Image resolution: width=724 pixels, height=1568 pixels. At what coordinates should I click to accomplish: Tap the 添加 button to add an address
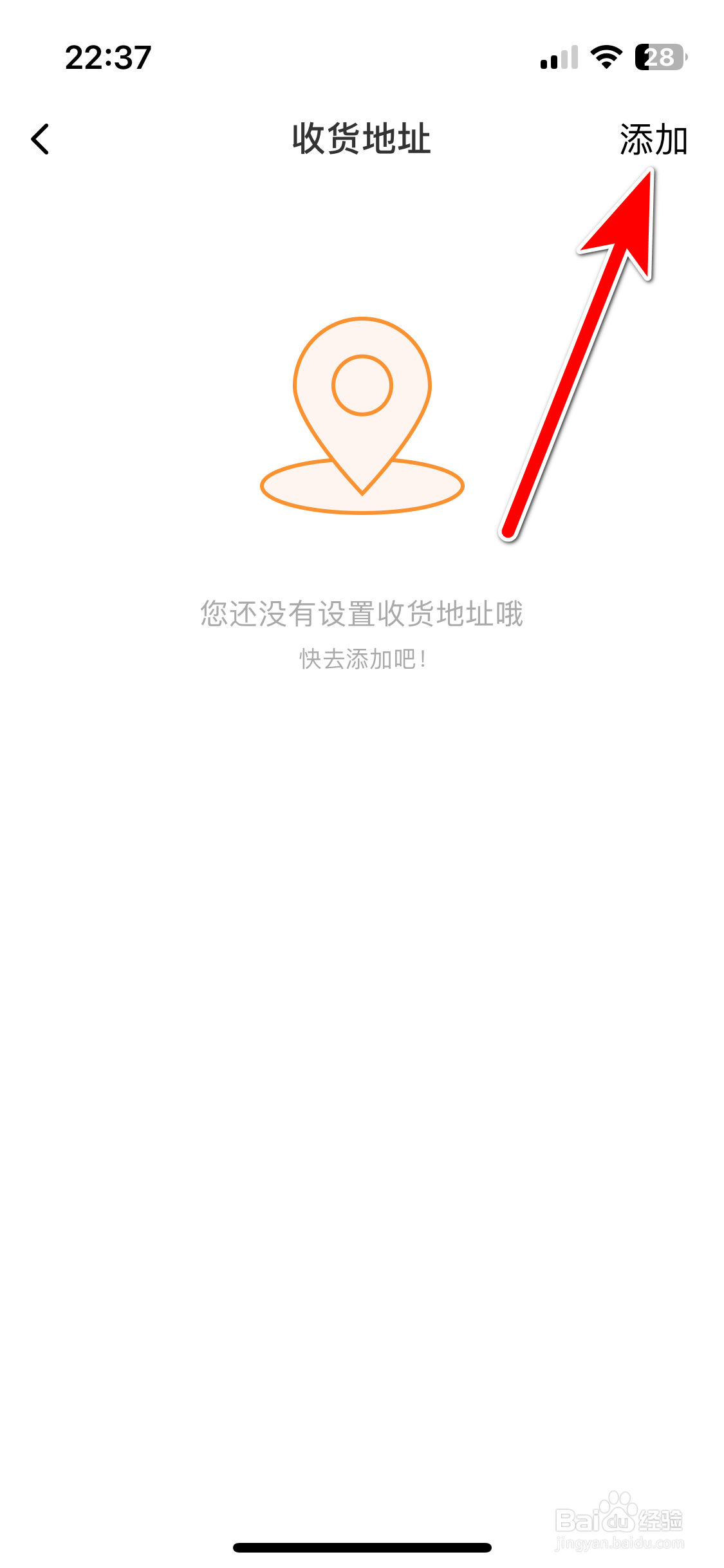tap(652, 139)
